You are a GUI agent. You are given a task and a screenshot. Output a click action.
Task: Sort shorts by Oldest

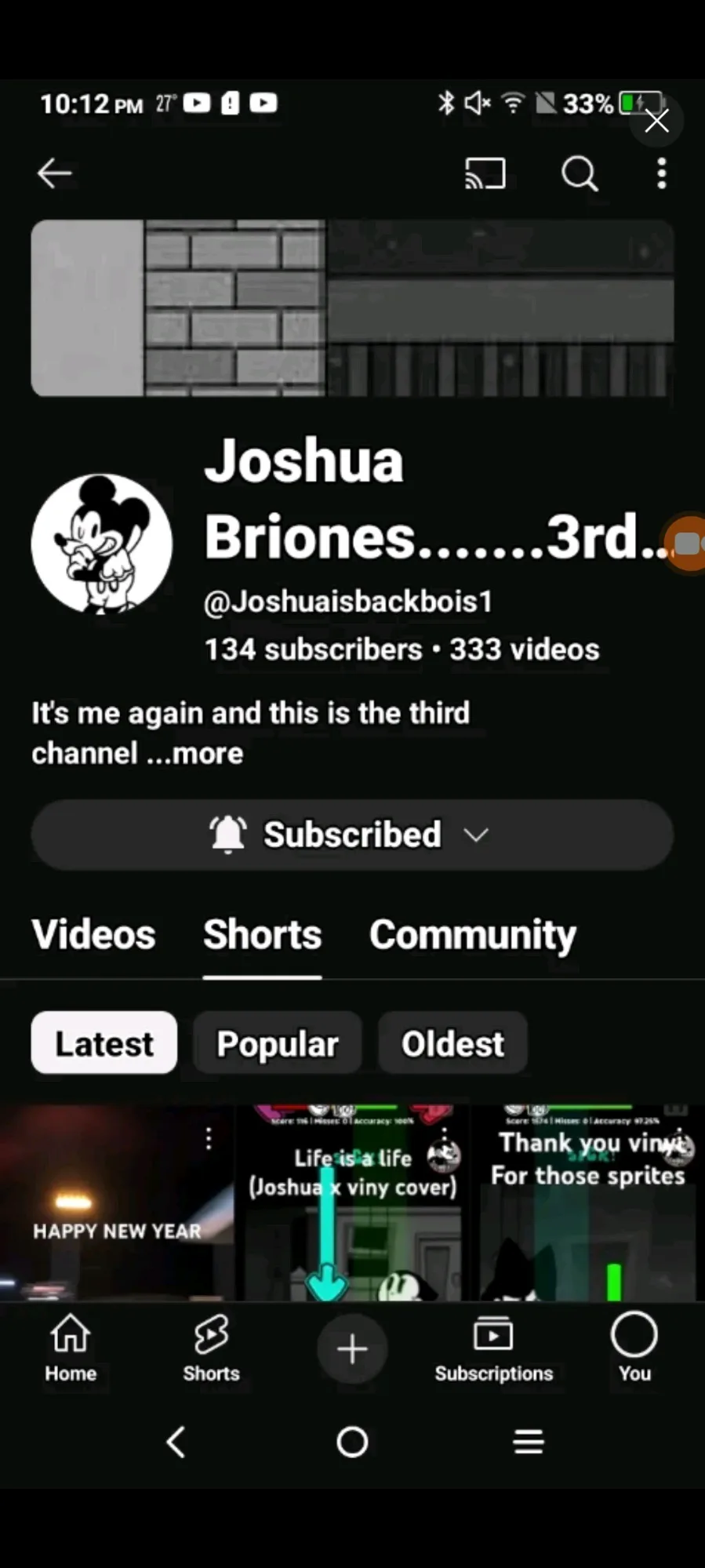[452, 1043]
